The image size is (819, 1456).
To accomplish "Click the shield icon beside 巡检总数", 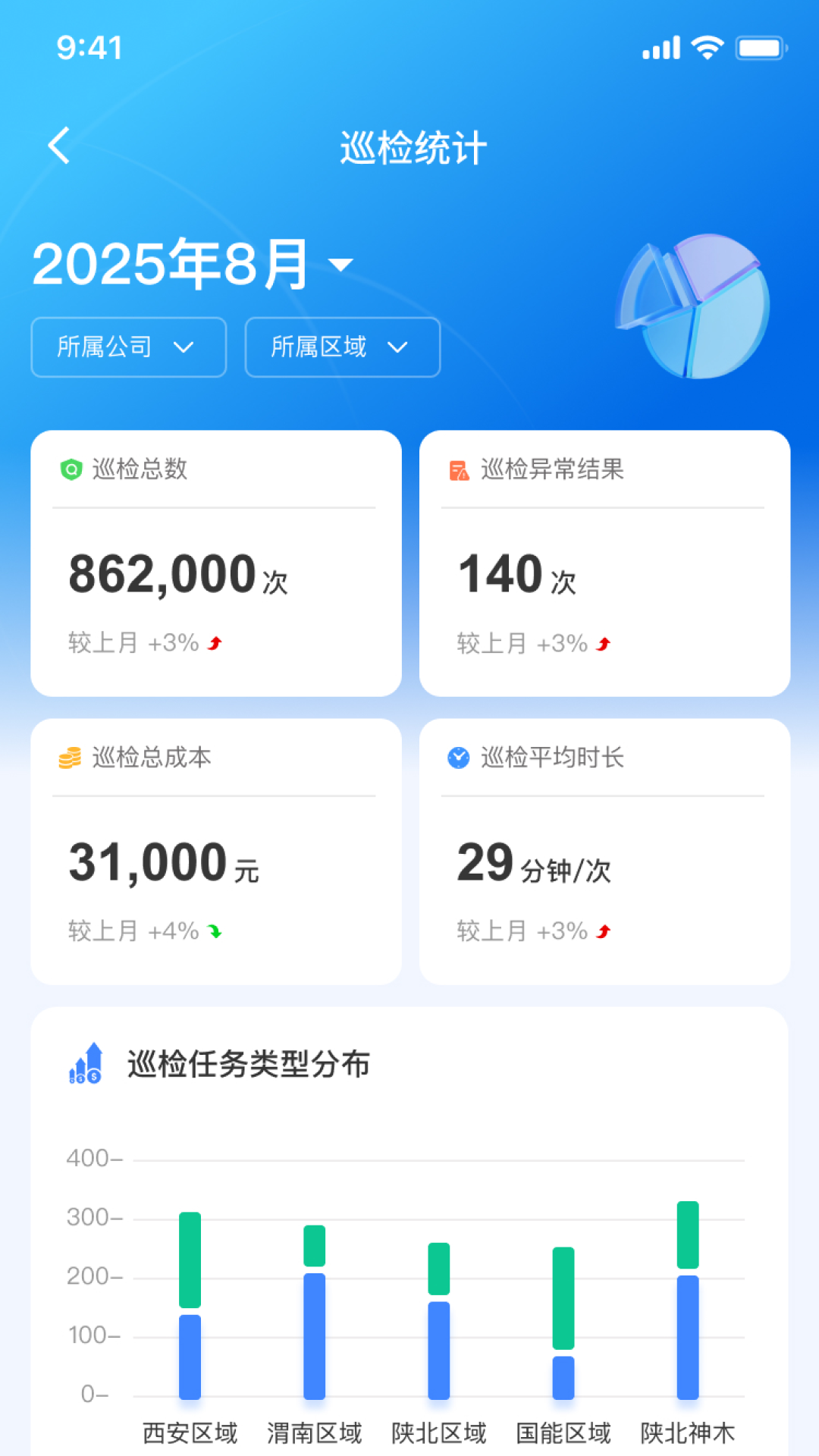I will pyautogui.click(x=71, y=469).
